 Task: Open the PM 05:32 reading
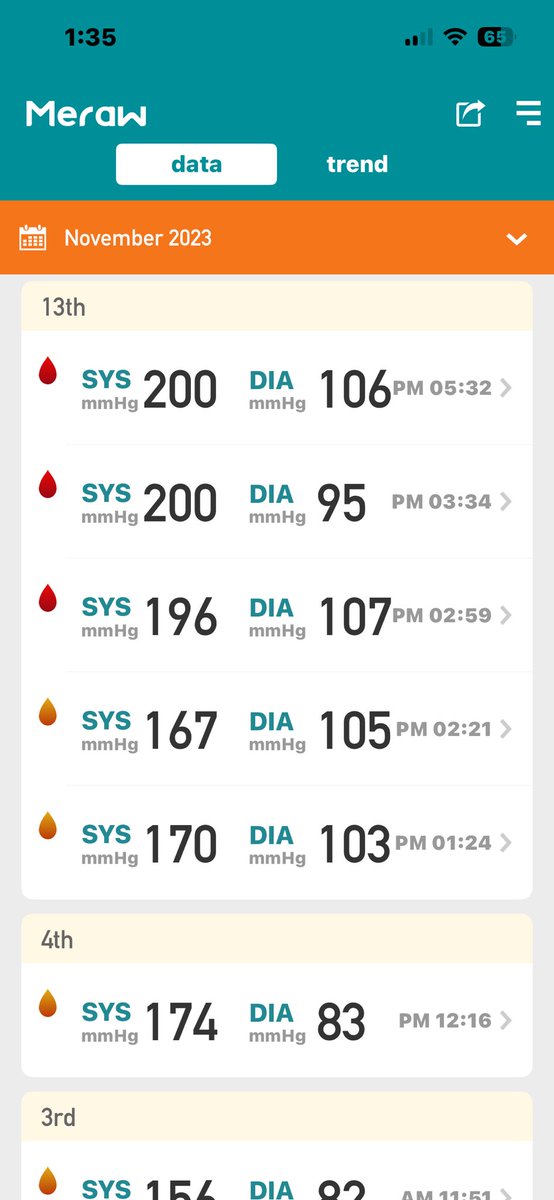[277, 388]
